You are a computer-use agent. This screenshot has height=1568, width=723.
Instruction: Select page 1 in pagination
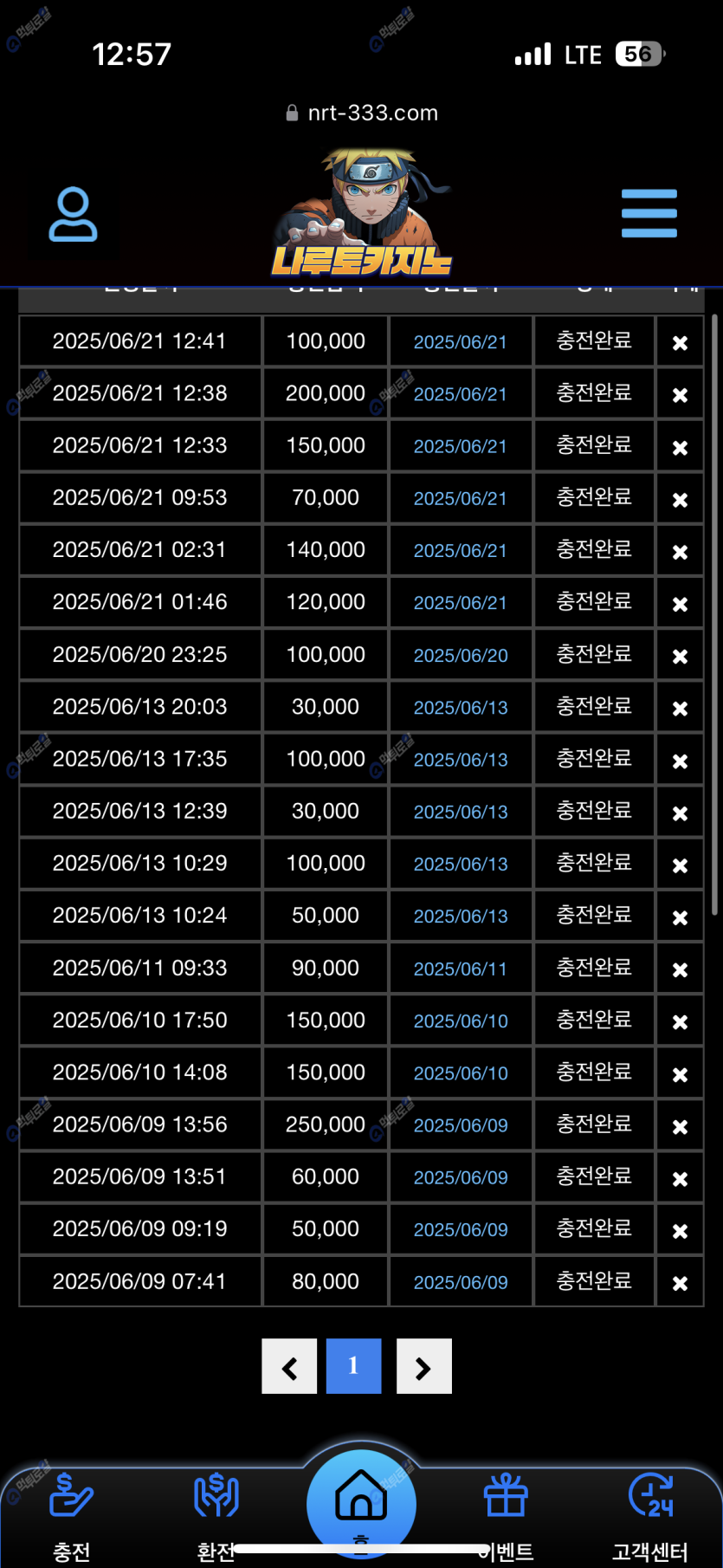pos(353,1366)
